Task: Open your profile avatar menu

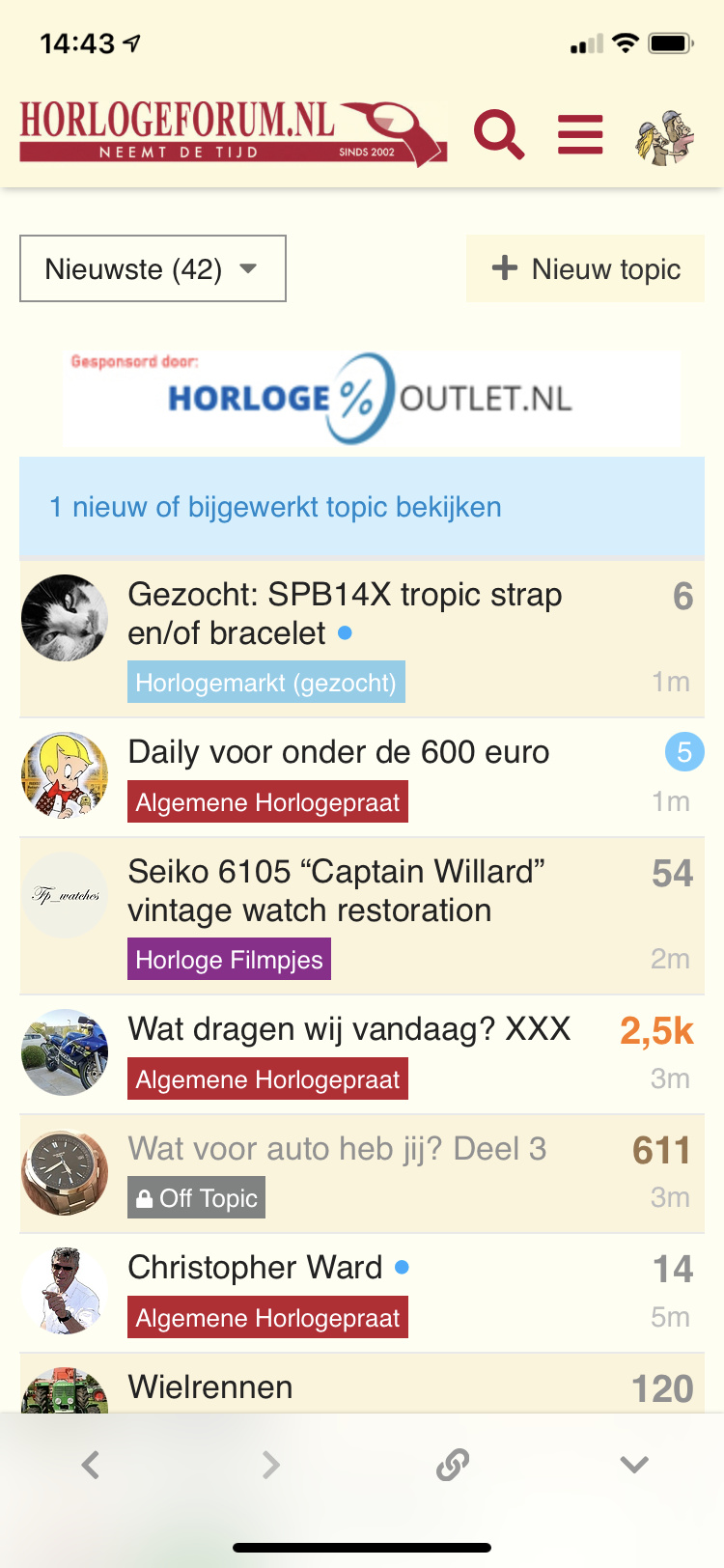Action: 664,136
